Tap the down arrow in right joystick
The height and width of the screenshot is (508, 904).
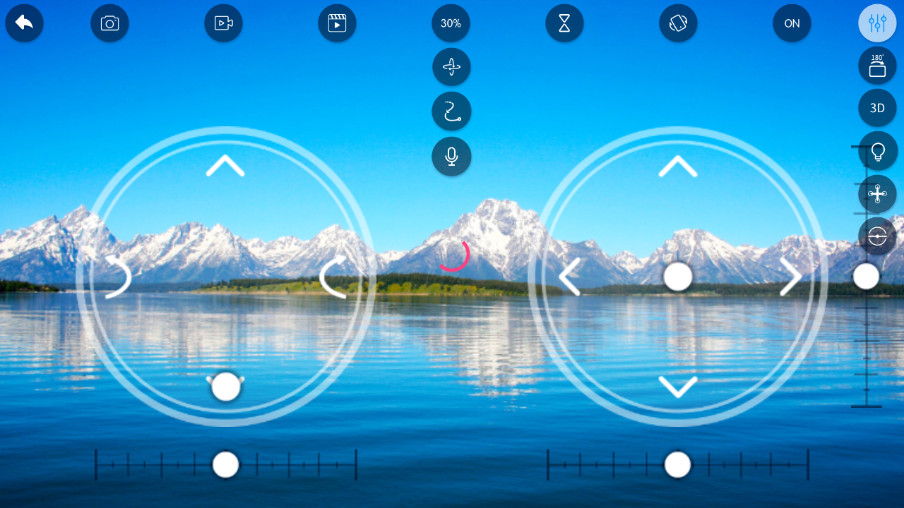(x=678, y=387)
